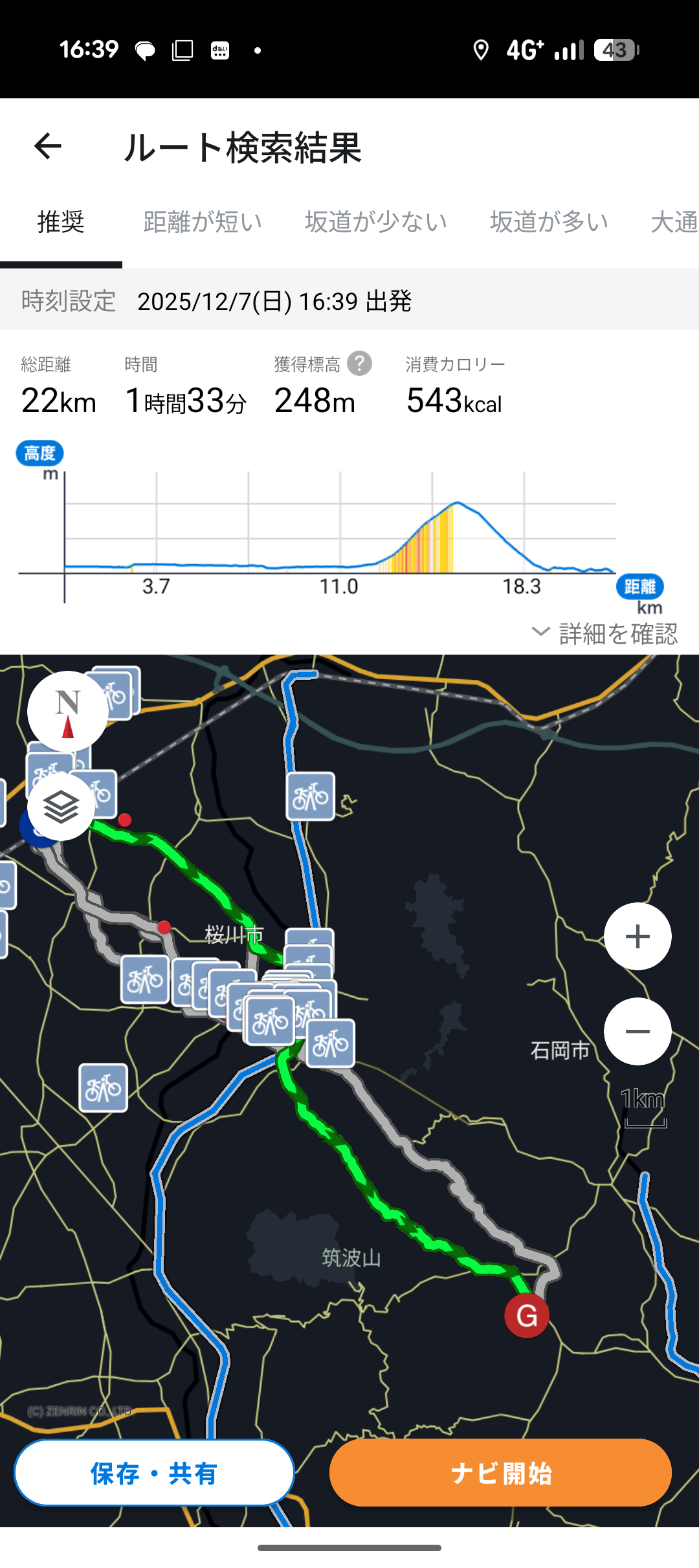Switch to the 距離が短い tab

203,222
